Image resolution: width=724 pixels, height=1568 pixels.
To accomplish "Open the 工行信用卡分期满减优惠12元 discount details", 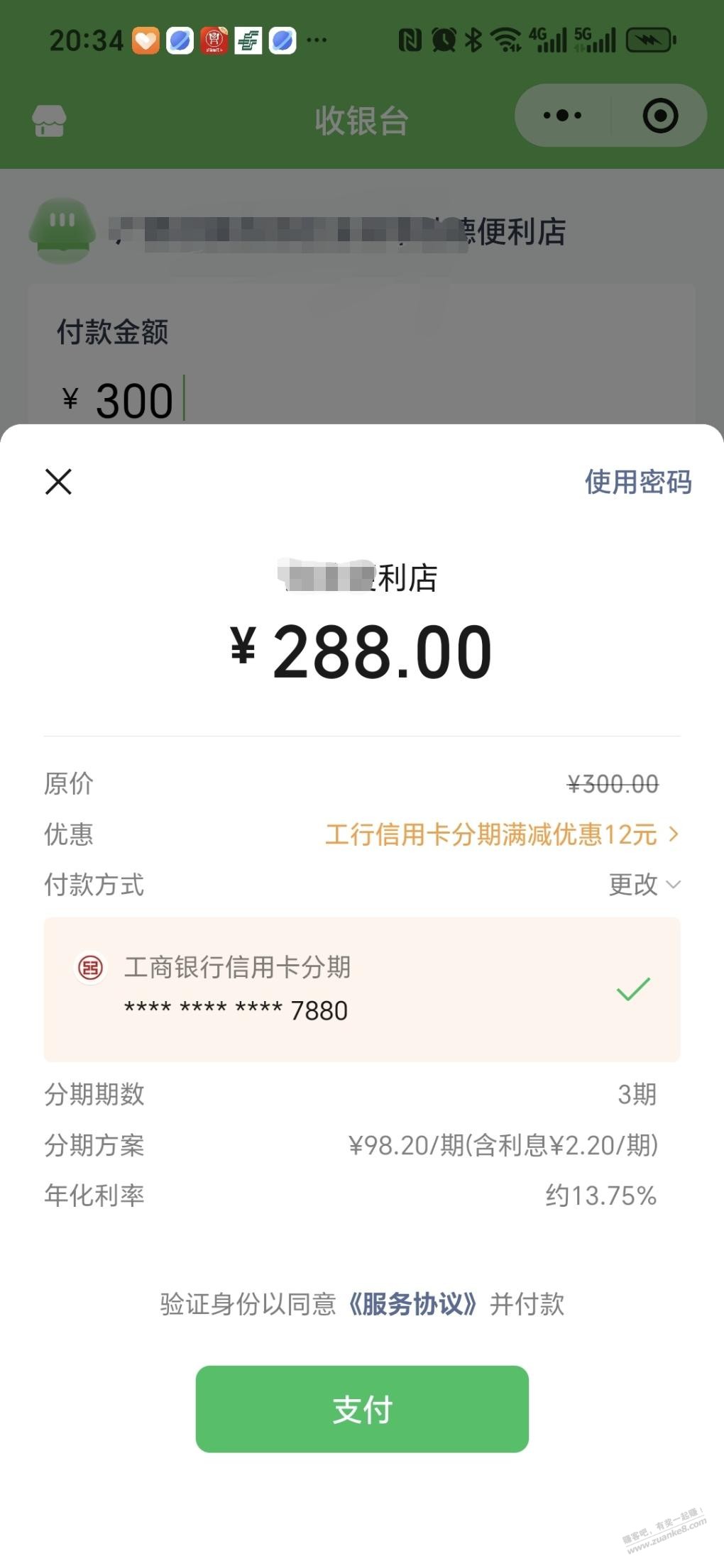I will (x=501, y=834).
